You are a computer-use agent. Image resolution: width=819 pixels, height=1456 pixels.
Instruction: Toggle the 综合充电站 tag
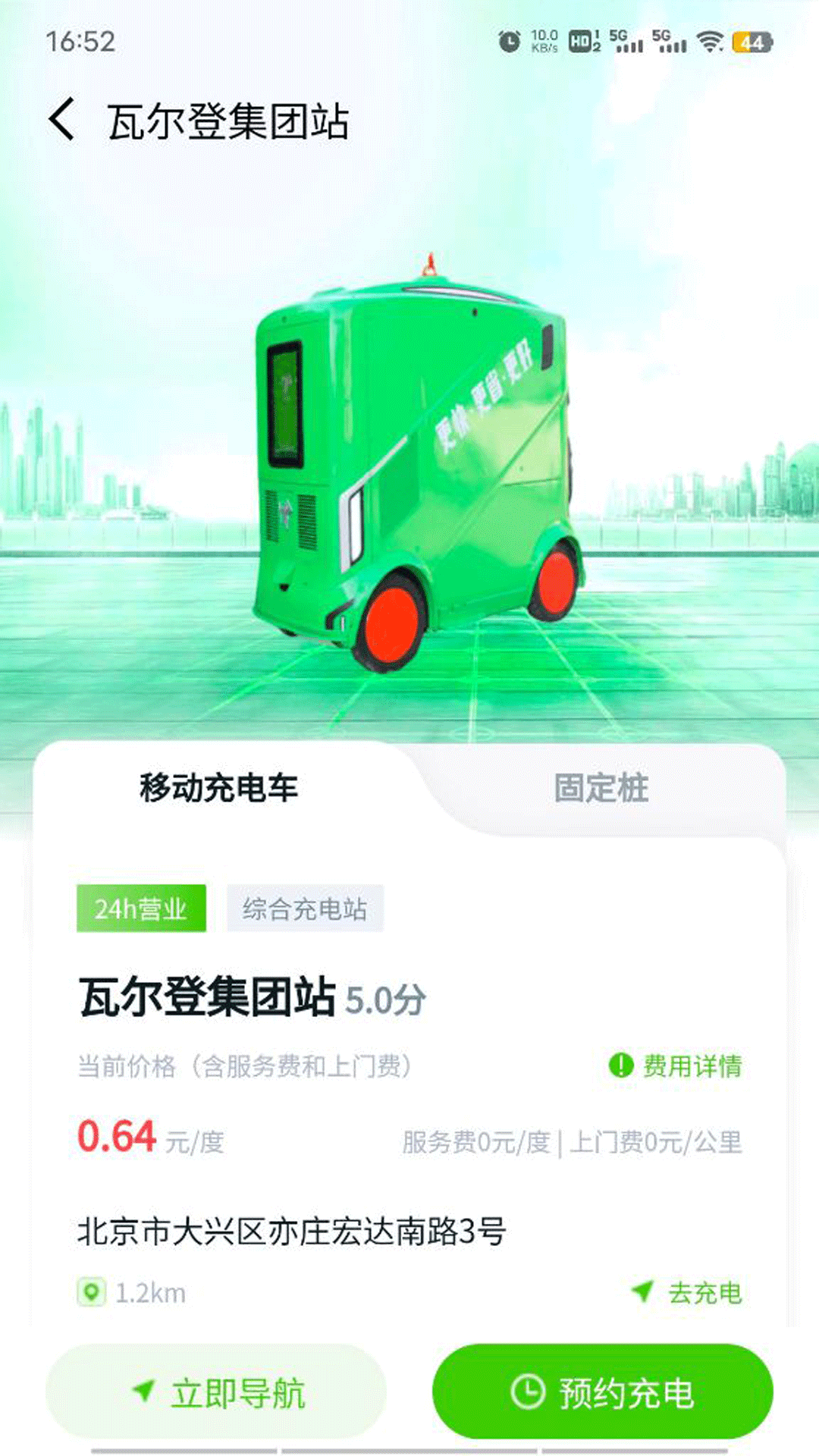pyautogui.click(x=303, y=908)
